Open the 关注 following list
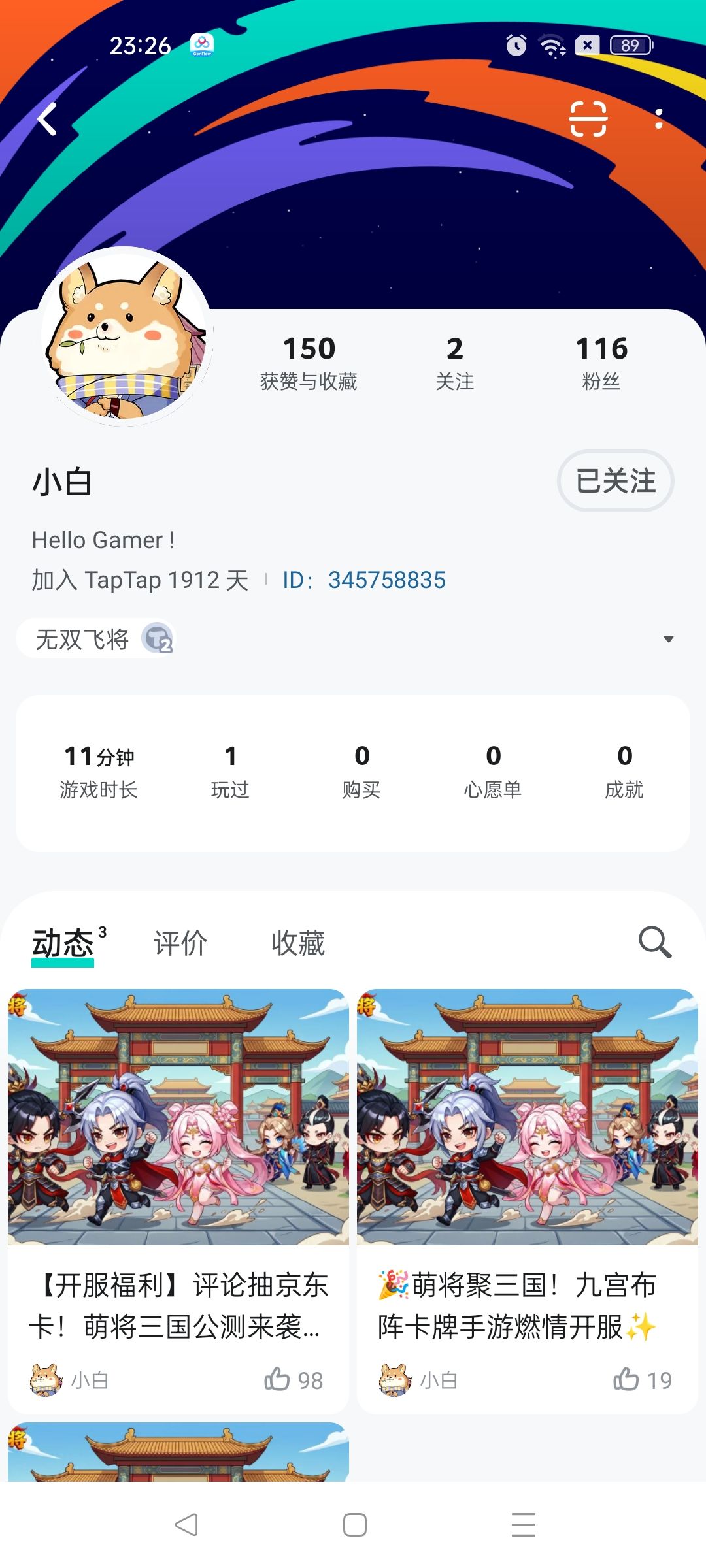Screen dimensions: 706x1568 pos(454,363)
